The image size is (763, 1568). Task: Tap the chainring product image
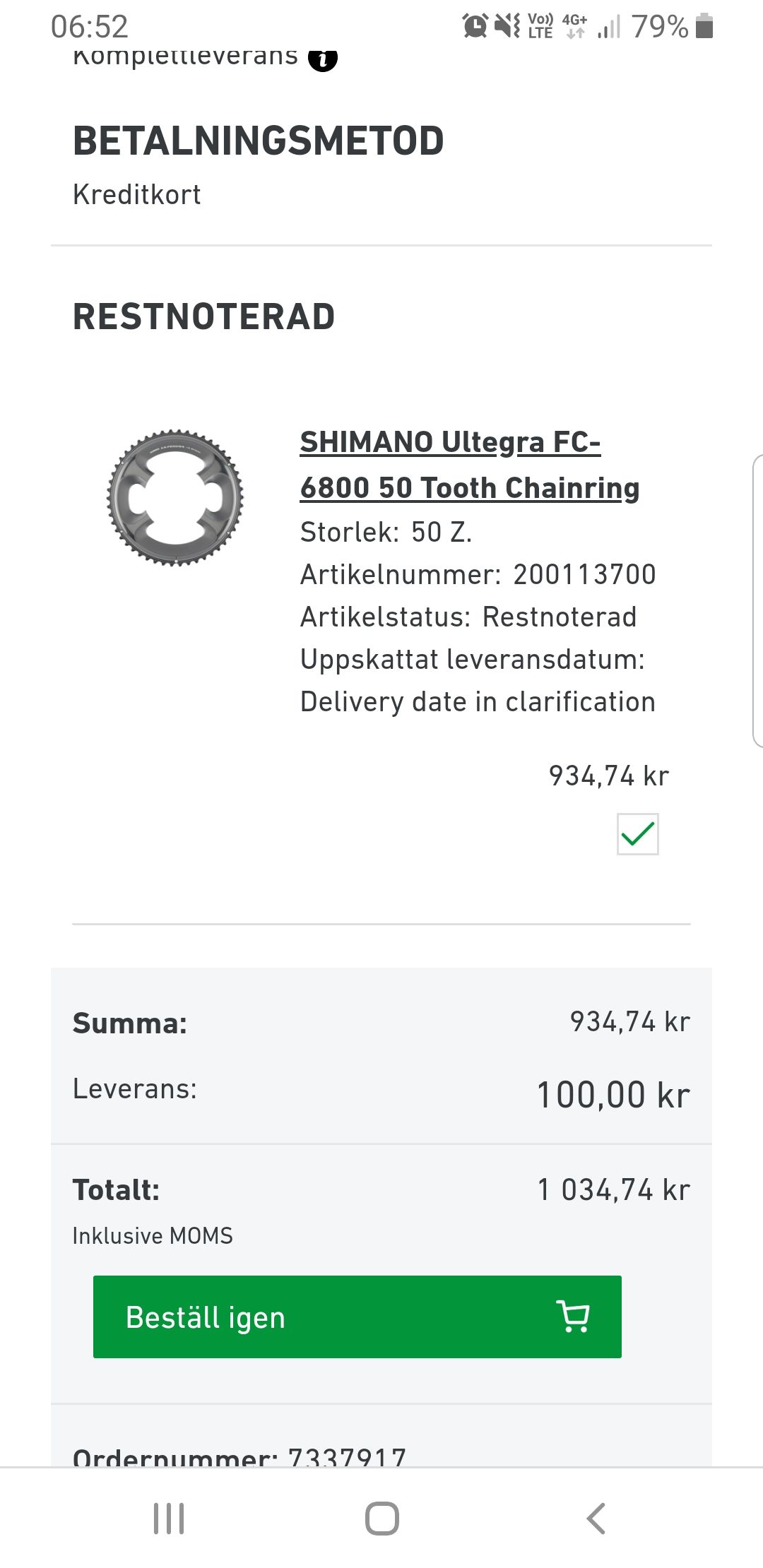pos(175,498)
